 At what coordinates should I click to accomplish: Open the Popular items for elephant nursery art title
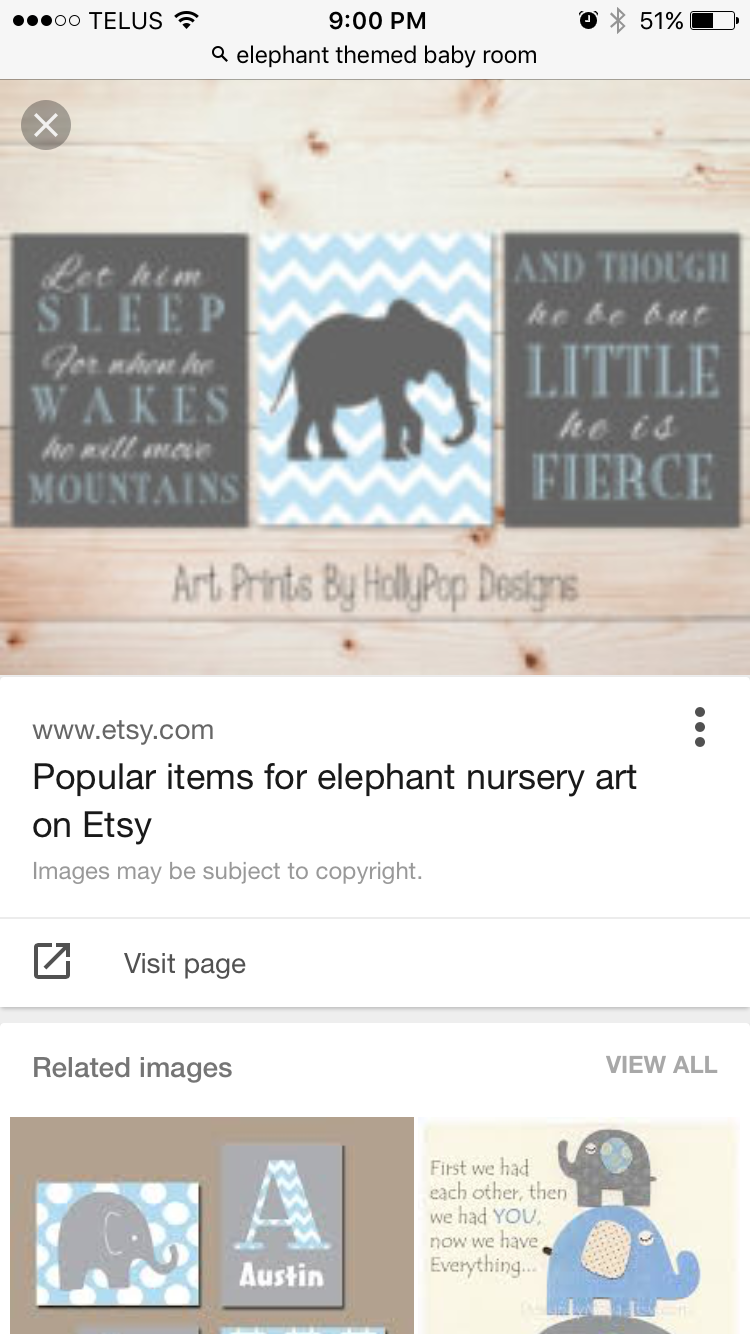pos(335,801)
